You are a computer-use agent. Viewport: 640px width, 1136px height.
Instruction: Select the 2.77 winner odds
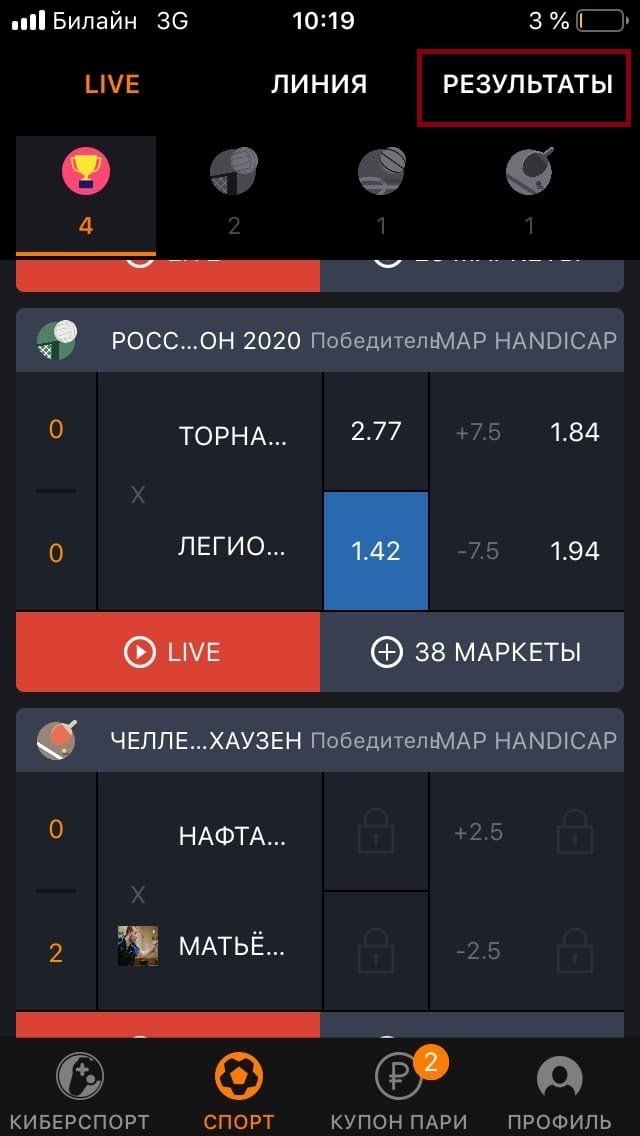(376, 432)
